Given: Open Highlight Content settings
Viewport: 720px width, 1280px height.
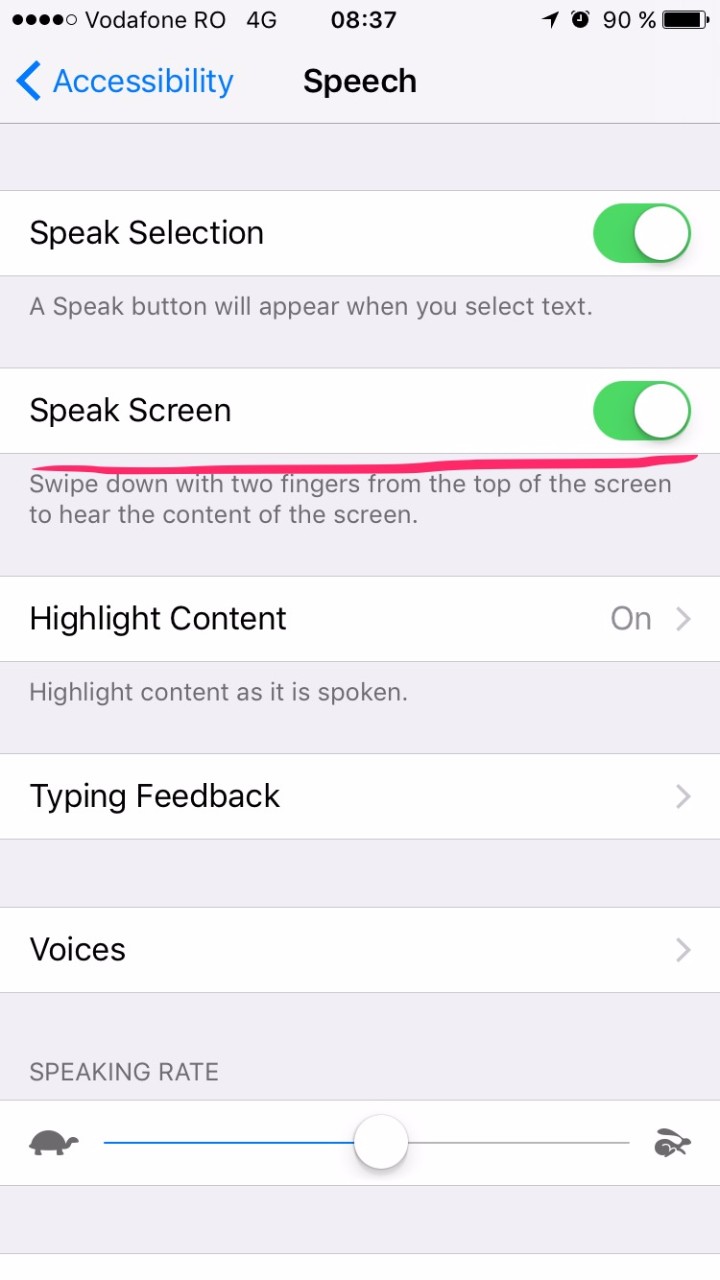Looking at the screenshot, I should (360, 619).
